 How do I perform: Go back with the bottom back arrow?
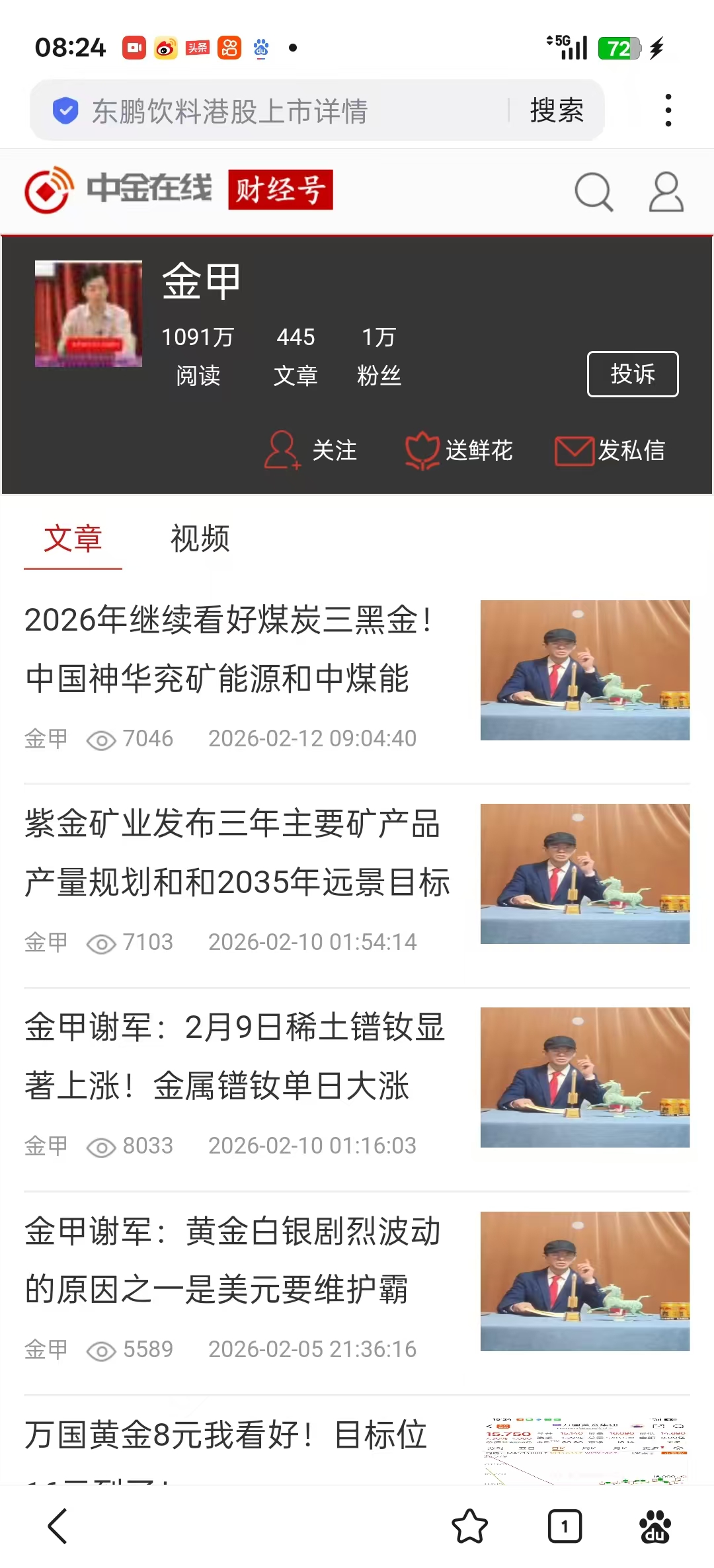click(58, 1526)
